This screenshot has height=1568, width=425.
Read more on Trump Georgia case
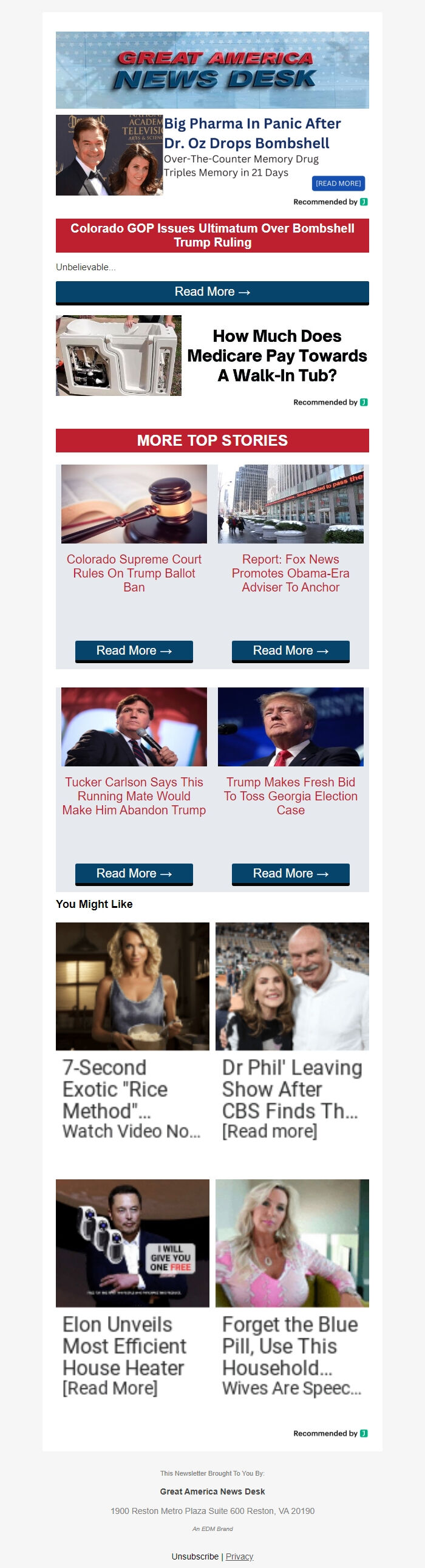[290, 873]
